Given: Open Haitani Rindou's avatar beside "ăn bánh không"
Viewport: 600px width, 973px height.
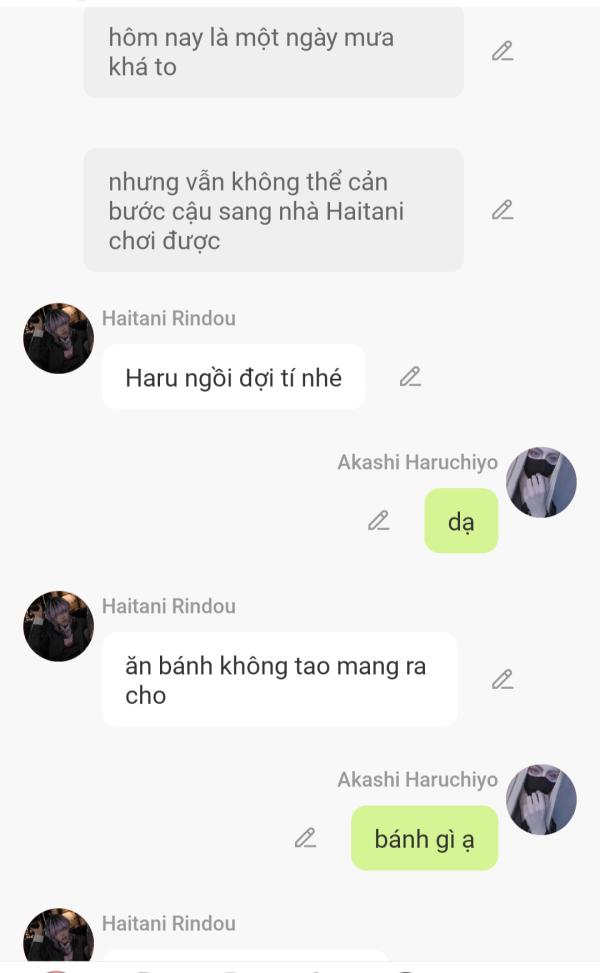Looking at the screenshot, I should pyautogui.click(x=58, y=626).
